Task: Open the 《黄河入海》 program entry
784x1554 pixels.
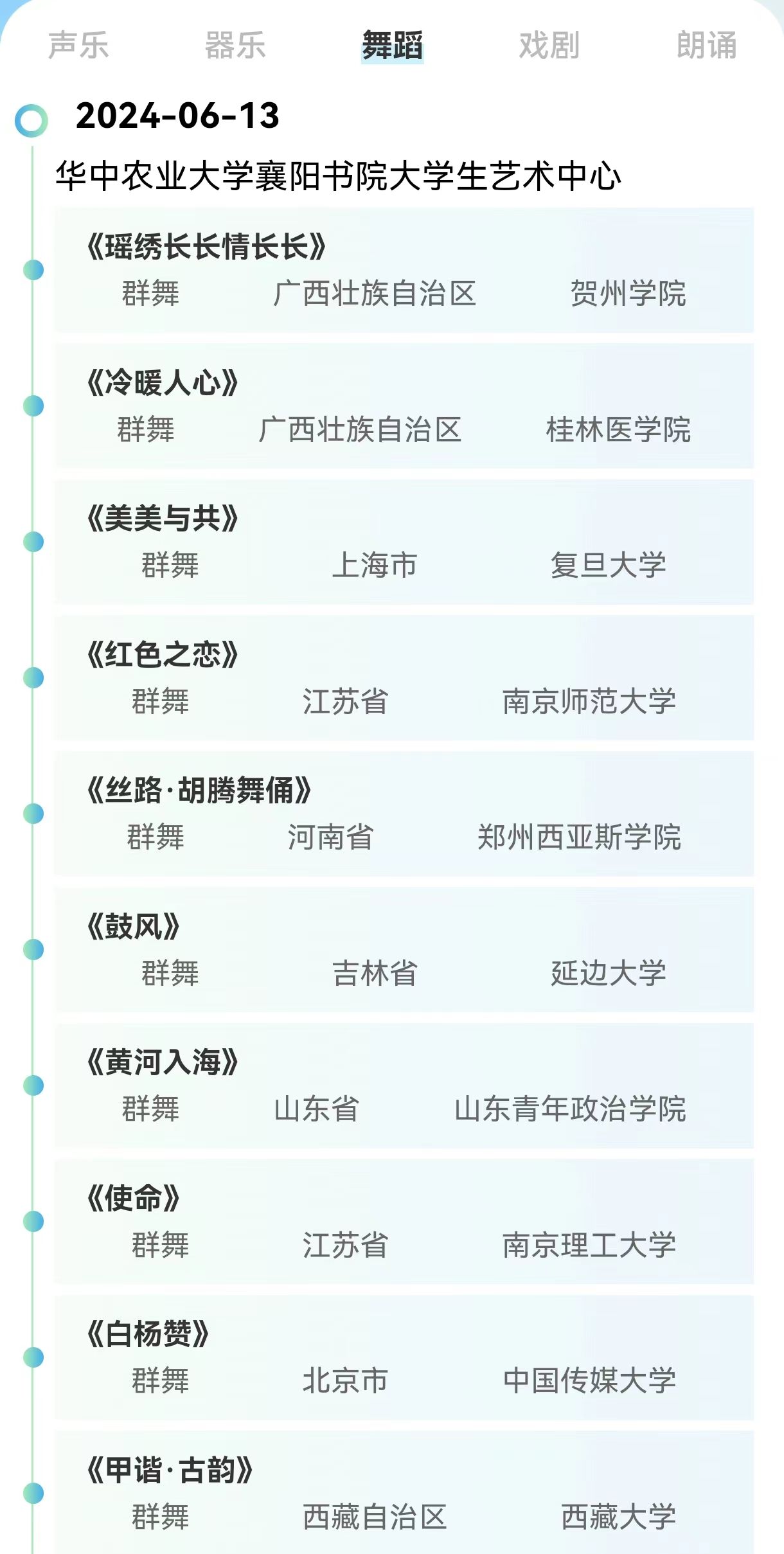Action: click(404, 1085)
